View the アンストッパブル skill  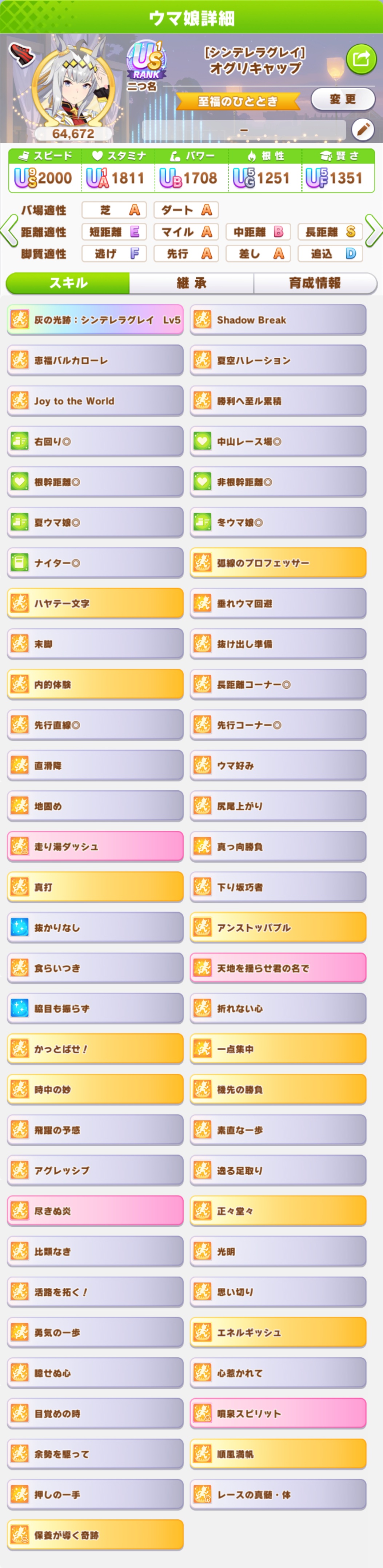(x=278, y=928)
